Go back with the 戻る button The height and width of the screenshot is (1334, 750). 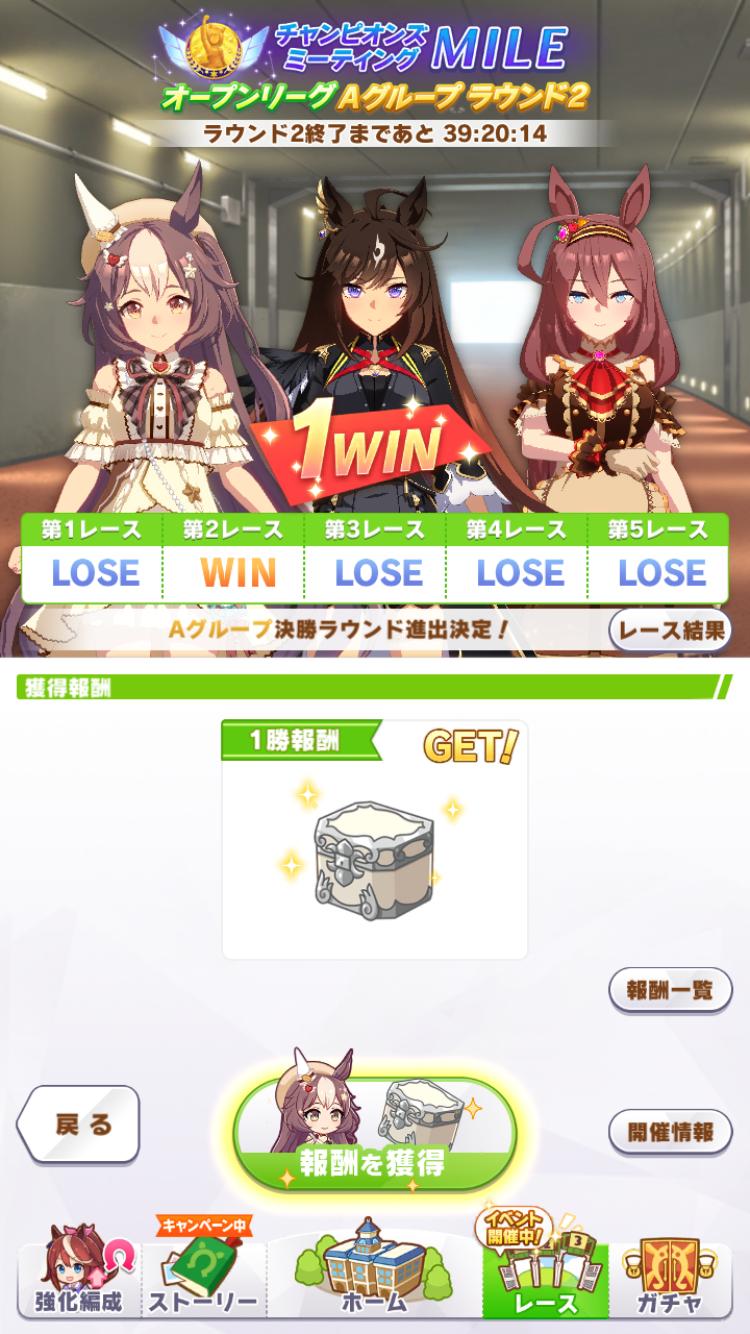78,1125
